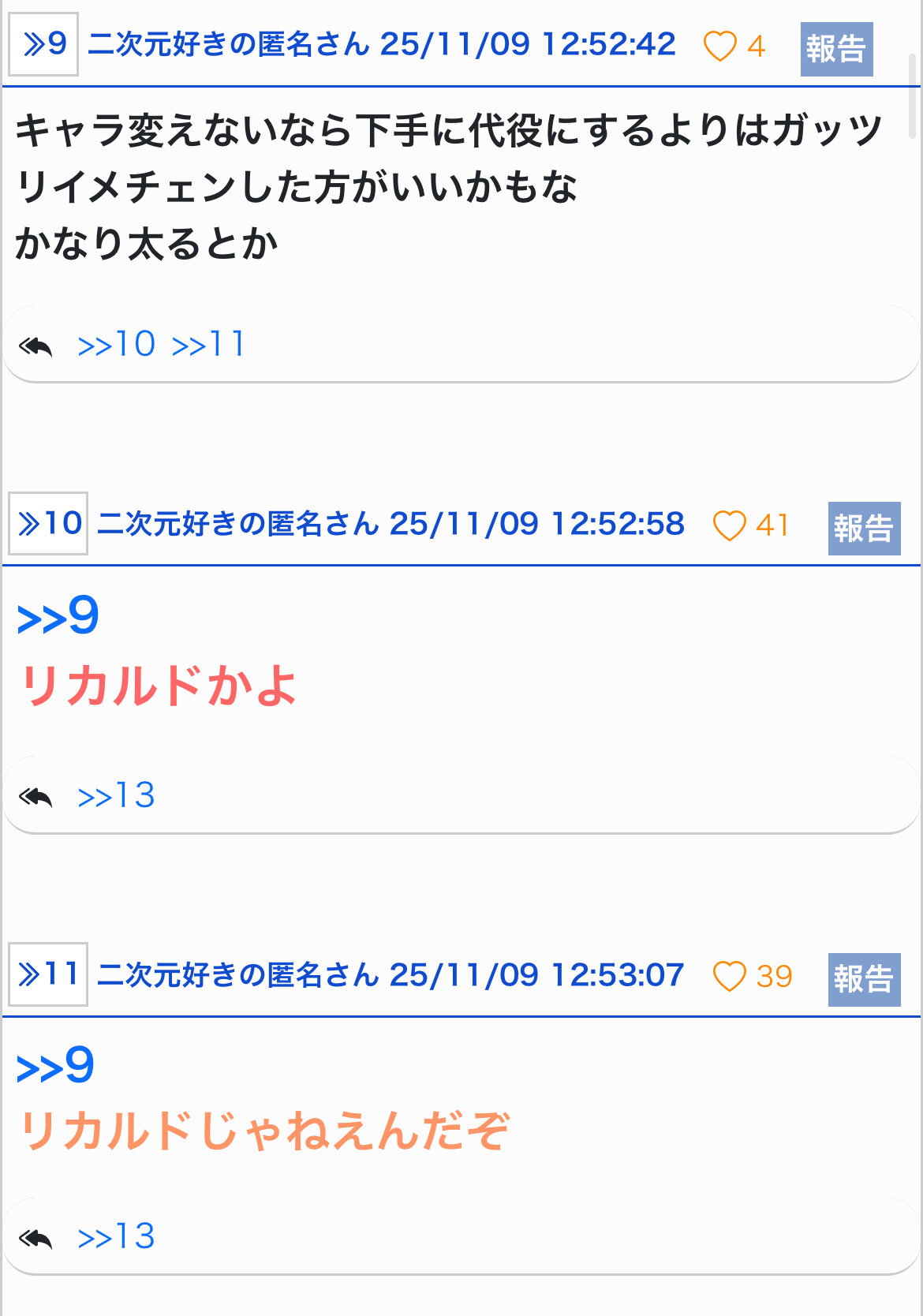Tap post number 9 anchor button
Screen dimensions: 923x1316
(x=43, y=44)
